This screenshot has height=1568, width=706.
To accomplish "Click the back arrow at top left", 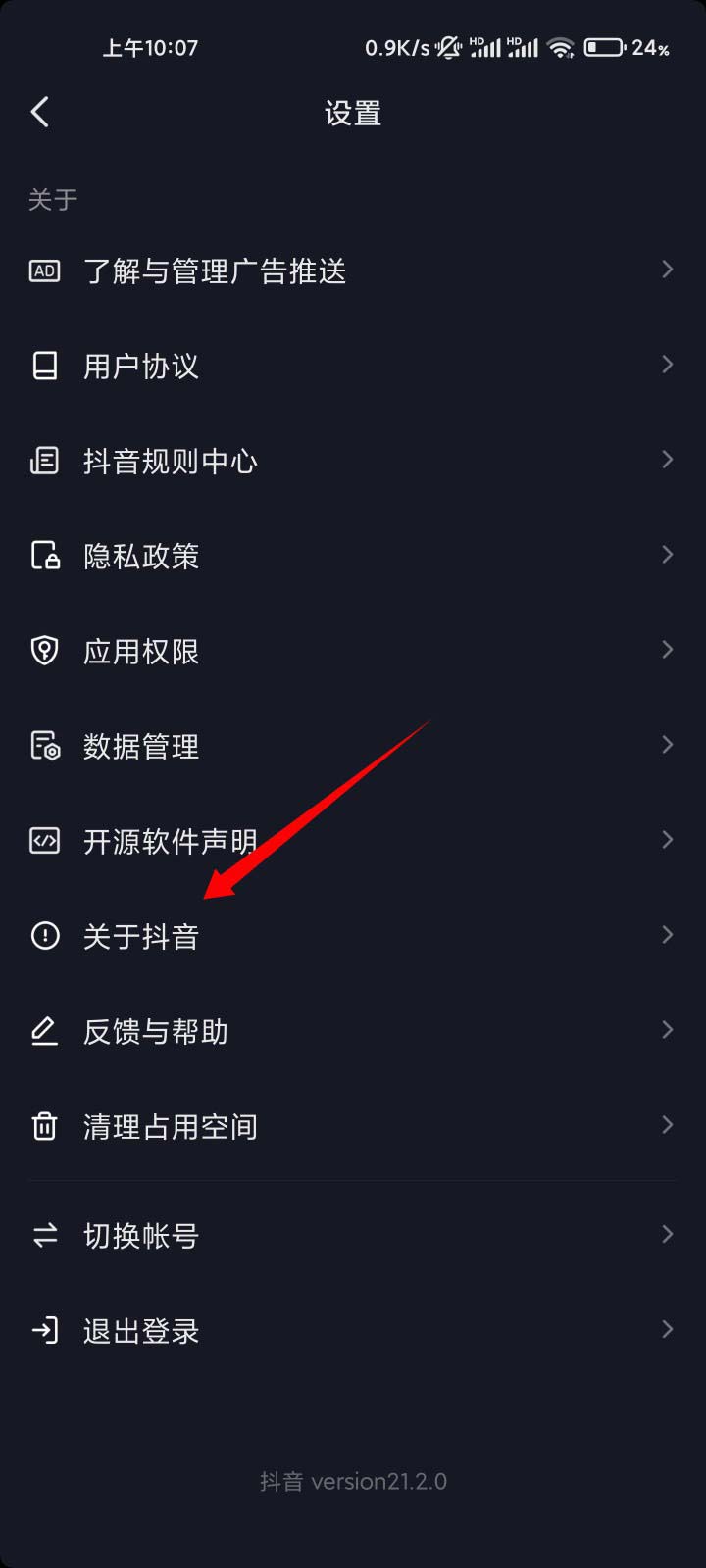I will (x=41, y=112).
